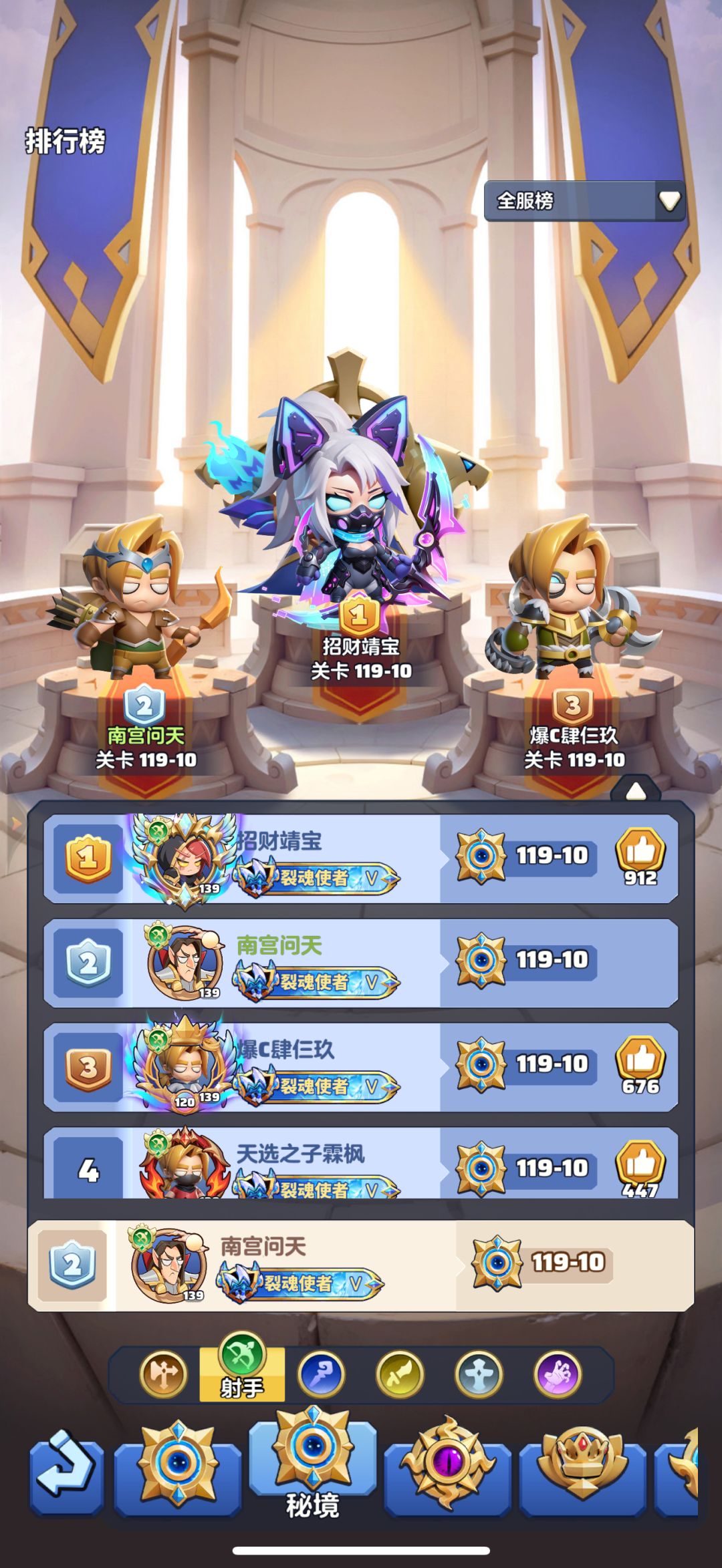Switch to the sword warrior class filter
Image resolution: width=722 pixels, height=1568 pixels.
[x=400, y=1374]
